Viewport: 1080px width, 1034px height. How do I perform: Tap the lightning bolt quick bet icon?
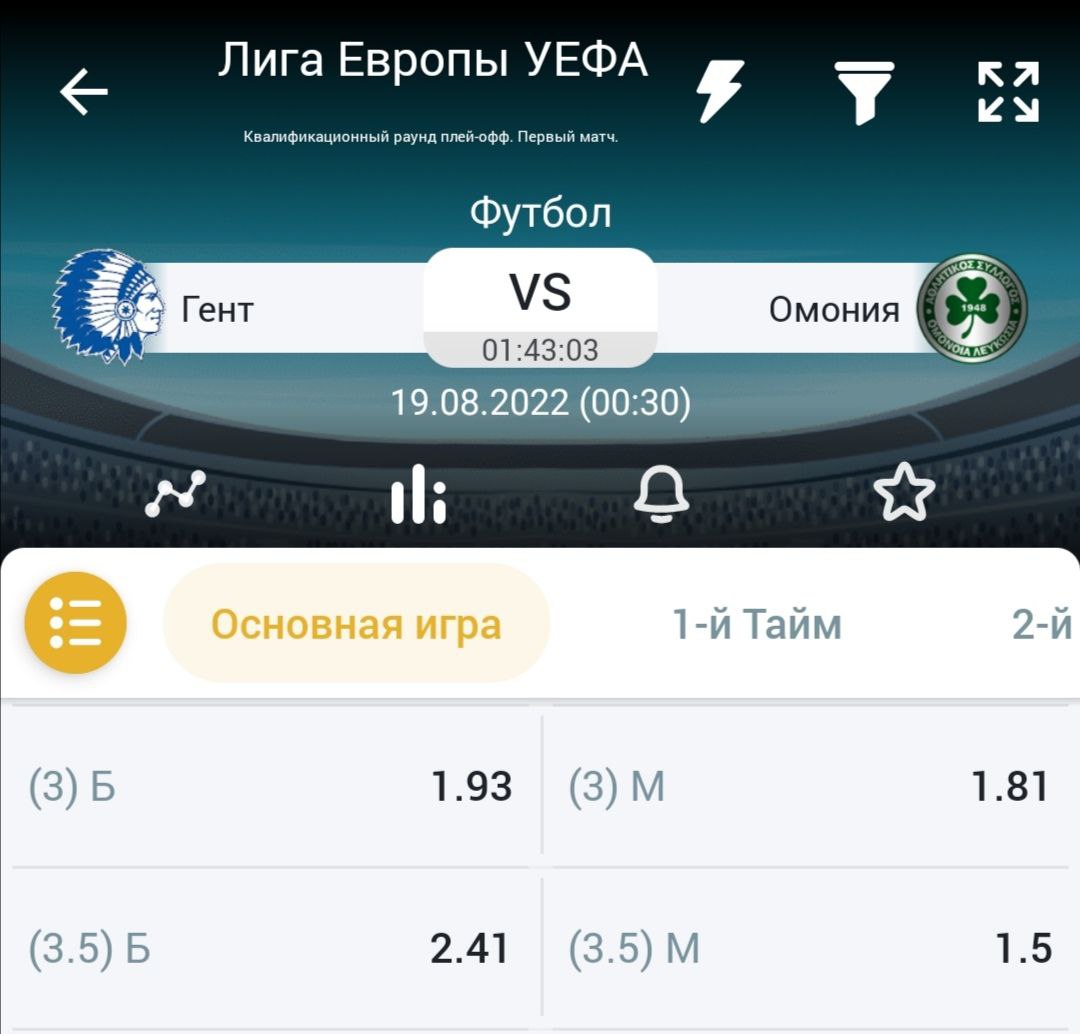coord(720,91)
